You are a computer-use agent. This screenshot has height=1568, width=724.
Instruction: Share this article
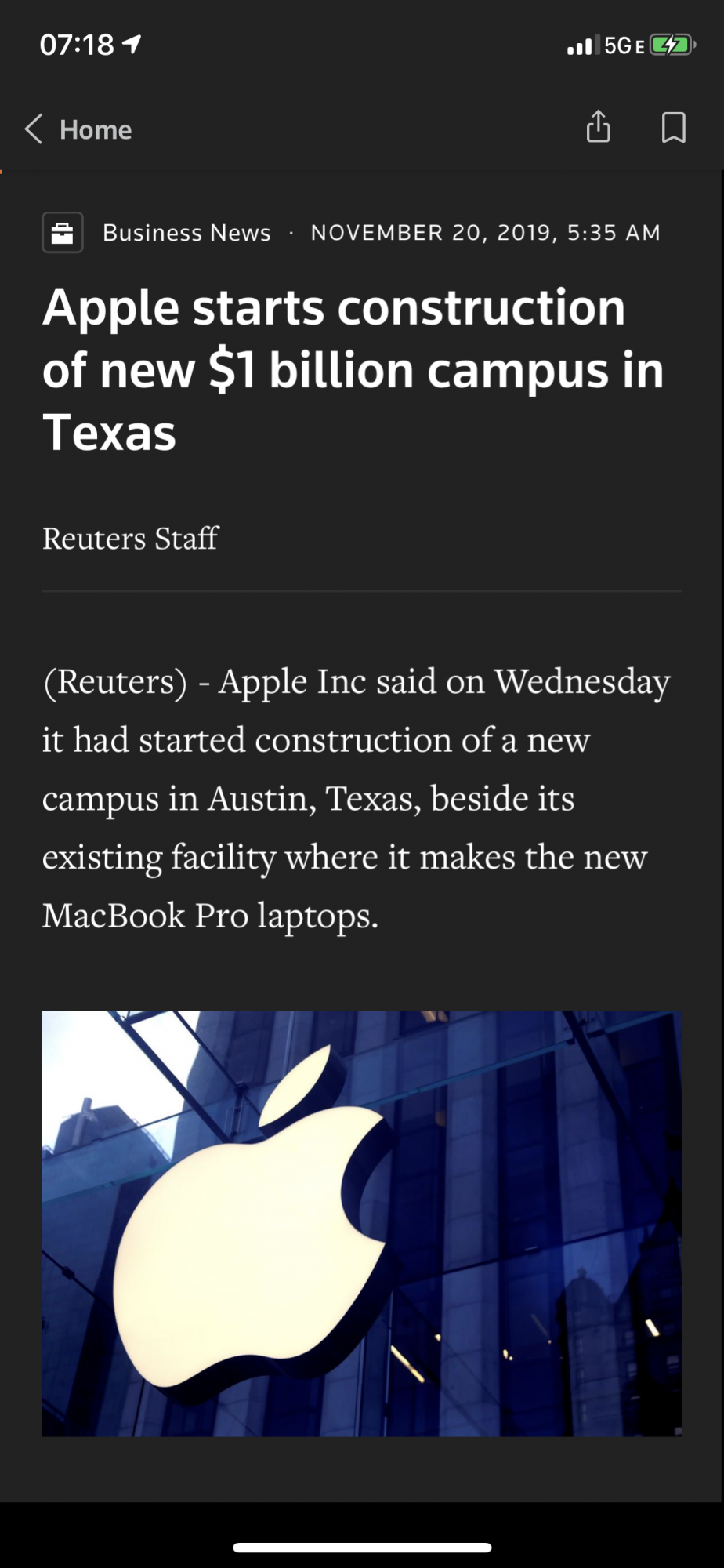click(598, 127)
